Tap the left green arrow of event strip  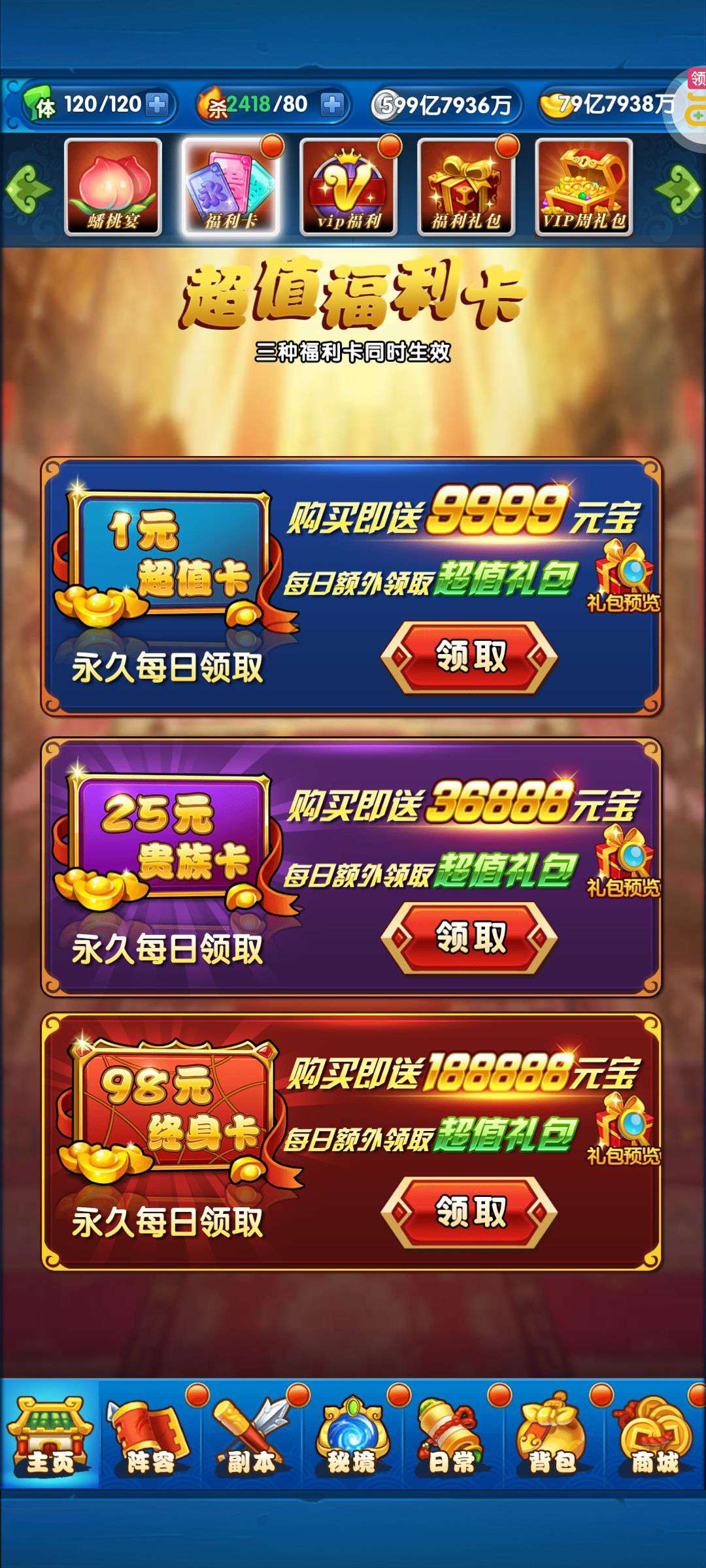coord(27,189)
